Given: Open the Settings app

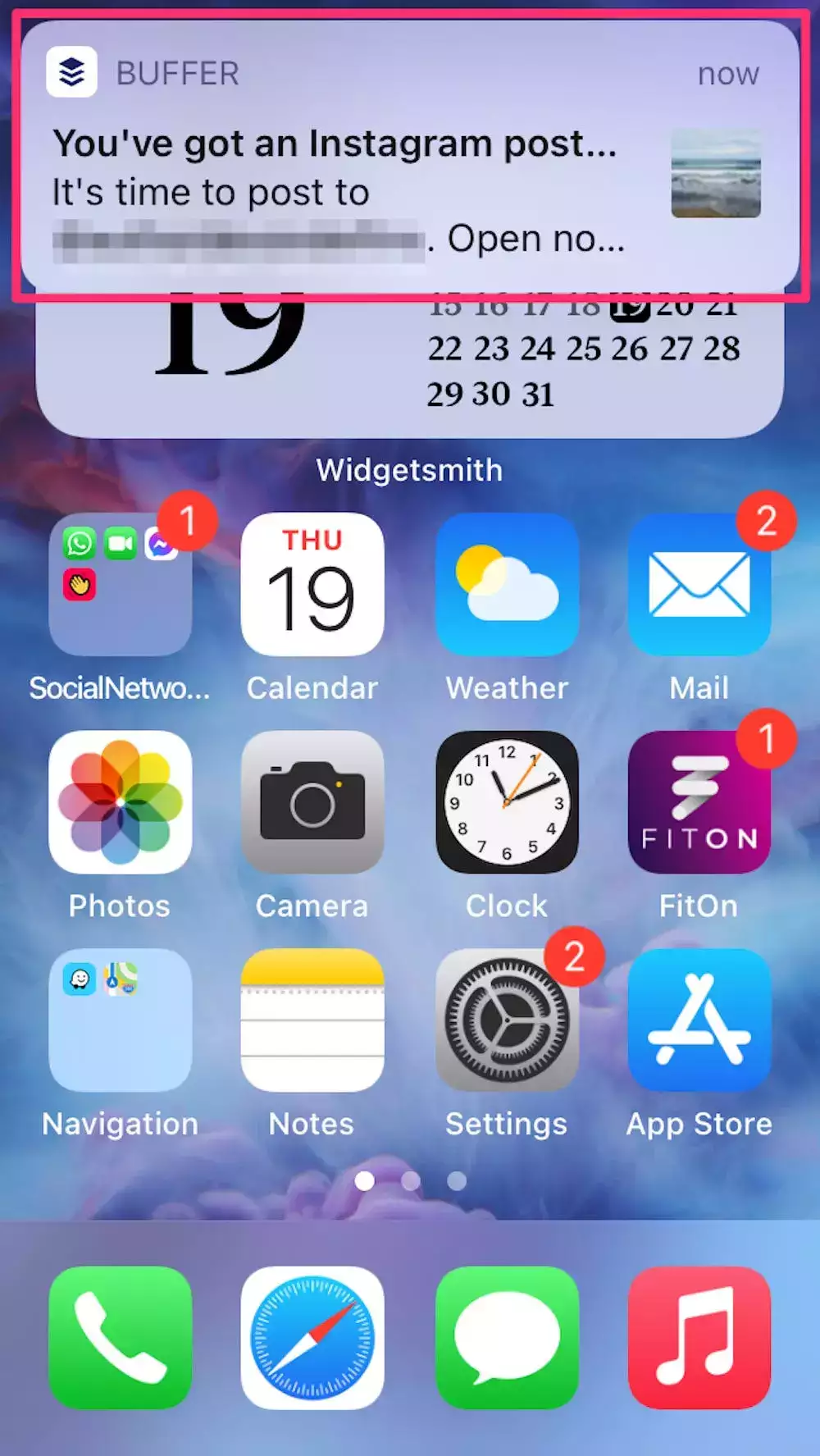Looking at the screenshot, I should click(507, 1020).
